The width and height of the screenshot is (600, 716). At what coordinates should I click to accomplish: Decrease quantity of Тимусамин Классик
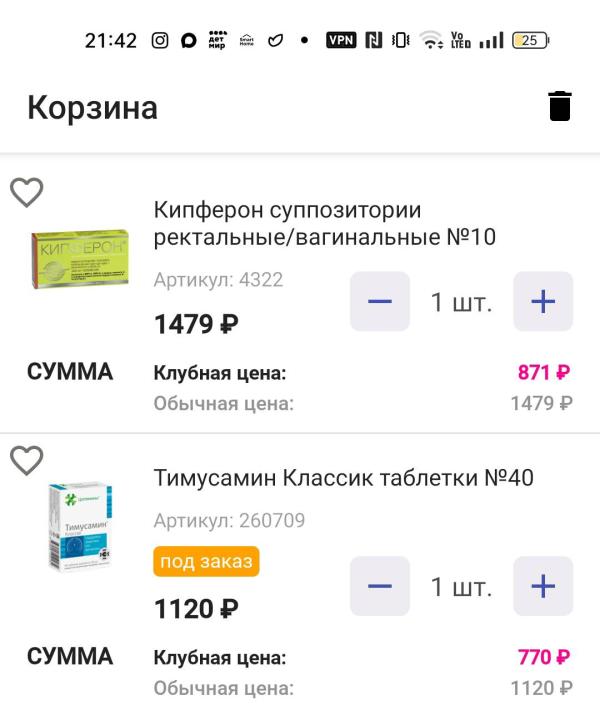pos(380,586)
